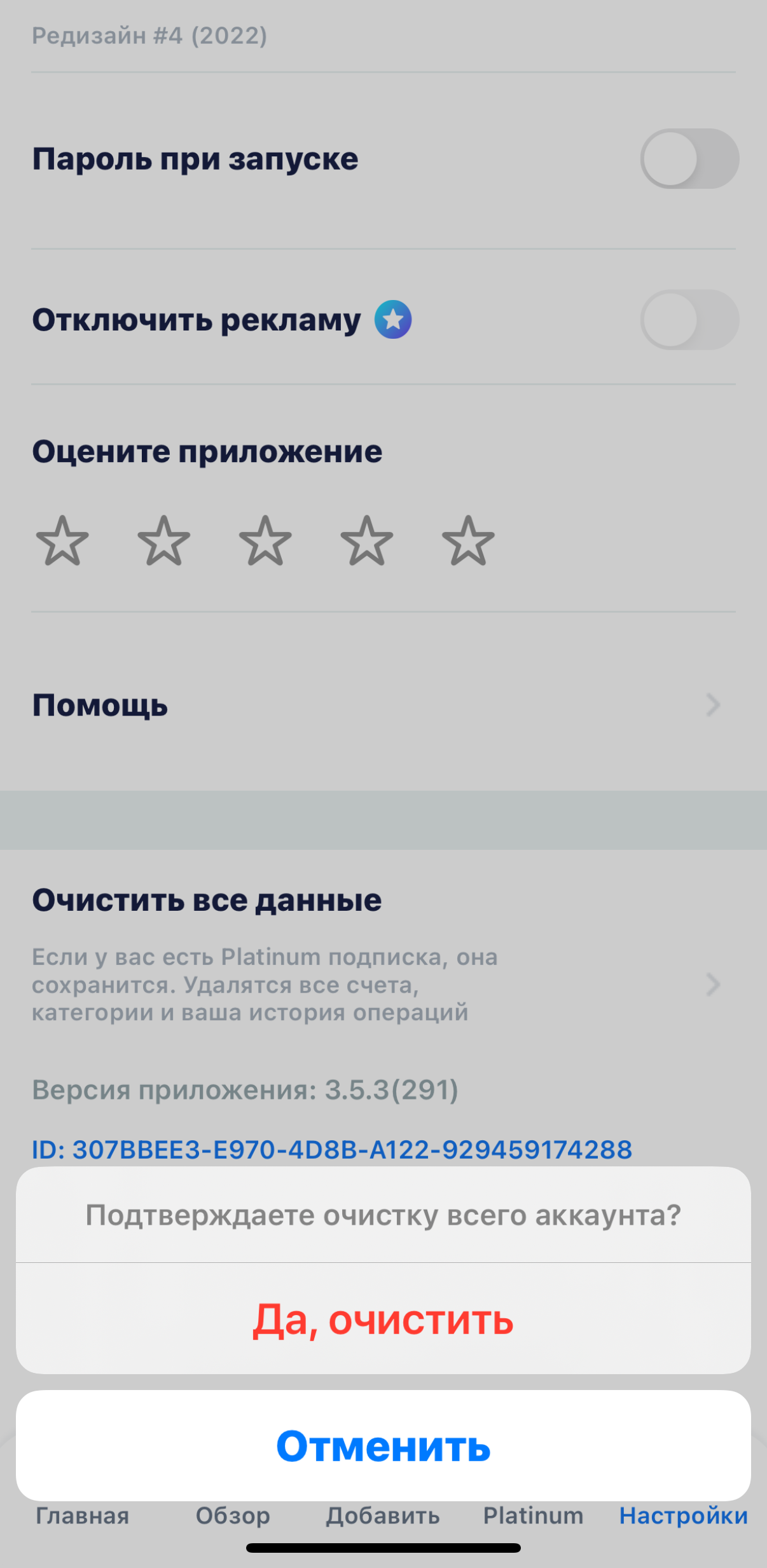Confirm with "Да, очистить"
The width and height of the screenshot is (767, 1568).
click(383, 1319)
